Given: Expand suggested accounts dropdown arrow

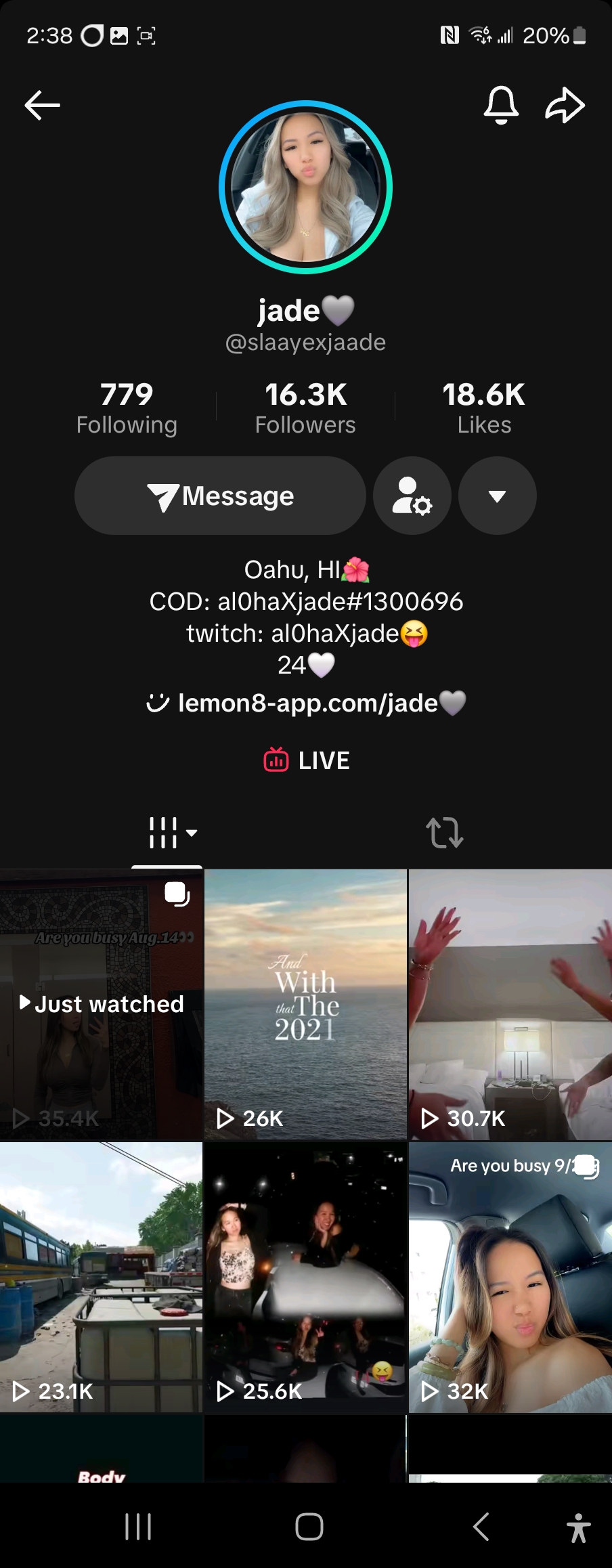Looking at the screenshot, I should (497, 496).
